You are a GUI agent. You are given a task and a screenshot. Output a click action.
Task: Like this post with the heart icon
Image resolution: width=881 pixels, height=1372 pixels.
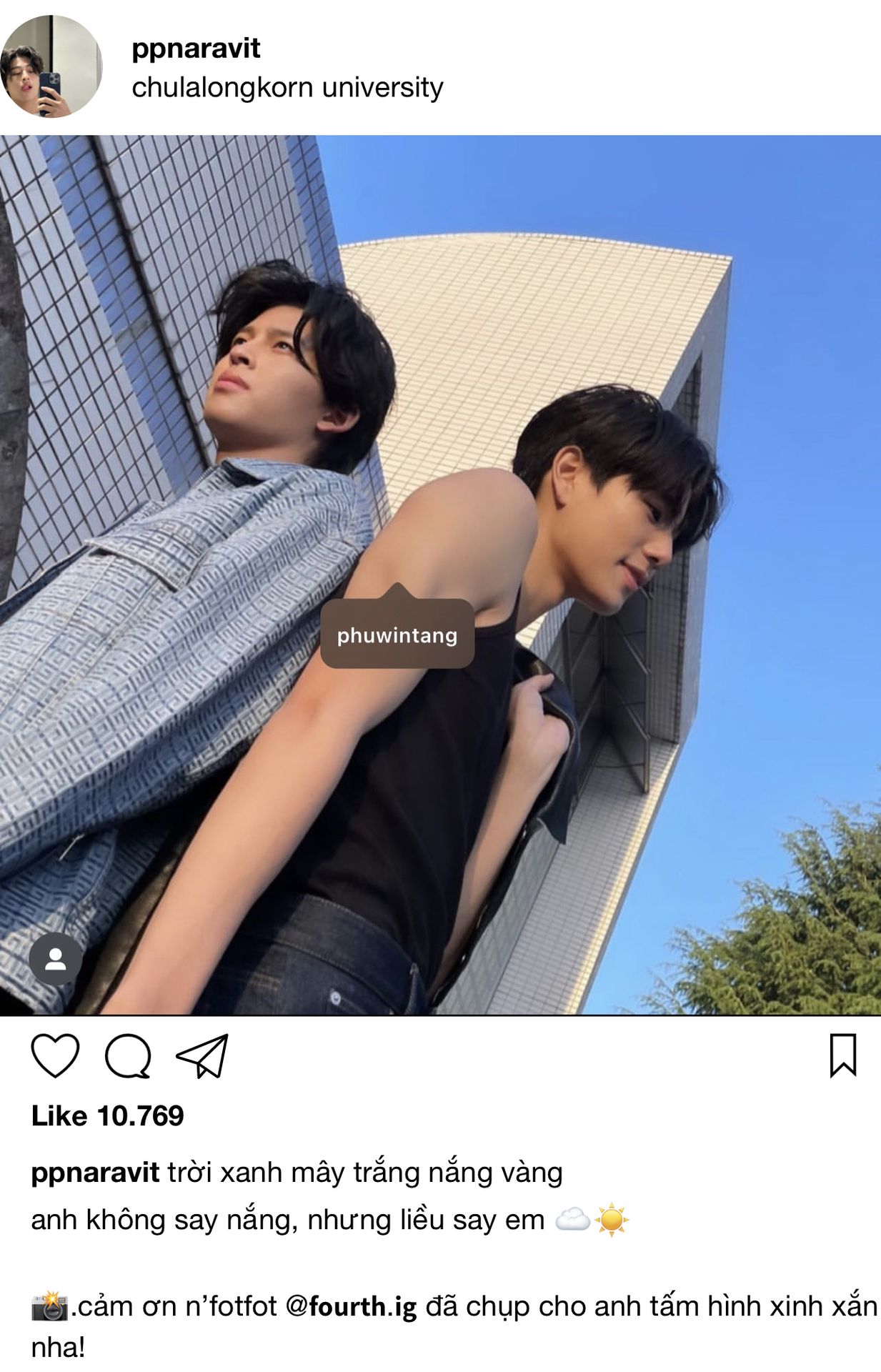pos(55,1055)
